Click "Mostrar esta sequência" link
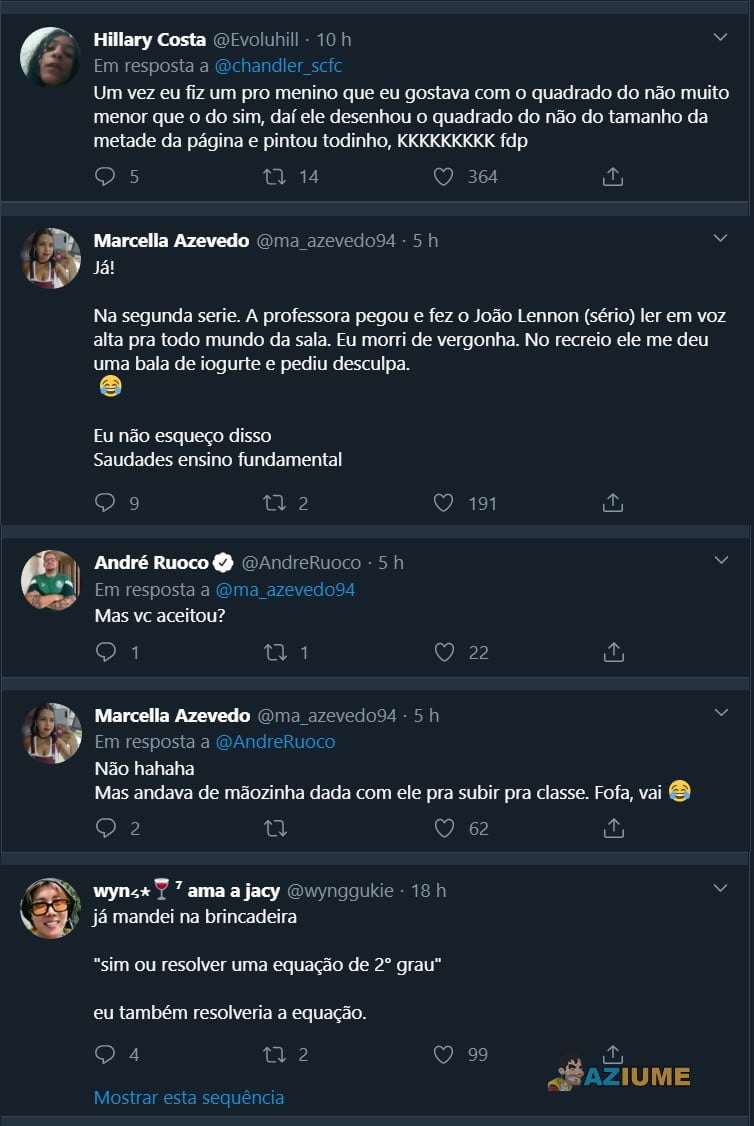Image resolution: width=754 pixels, height=1126 pixels. pos(188,1098)
